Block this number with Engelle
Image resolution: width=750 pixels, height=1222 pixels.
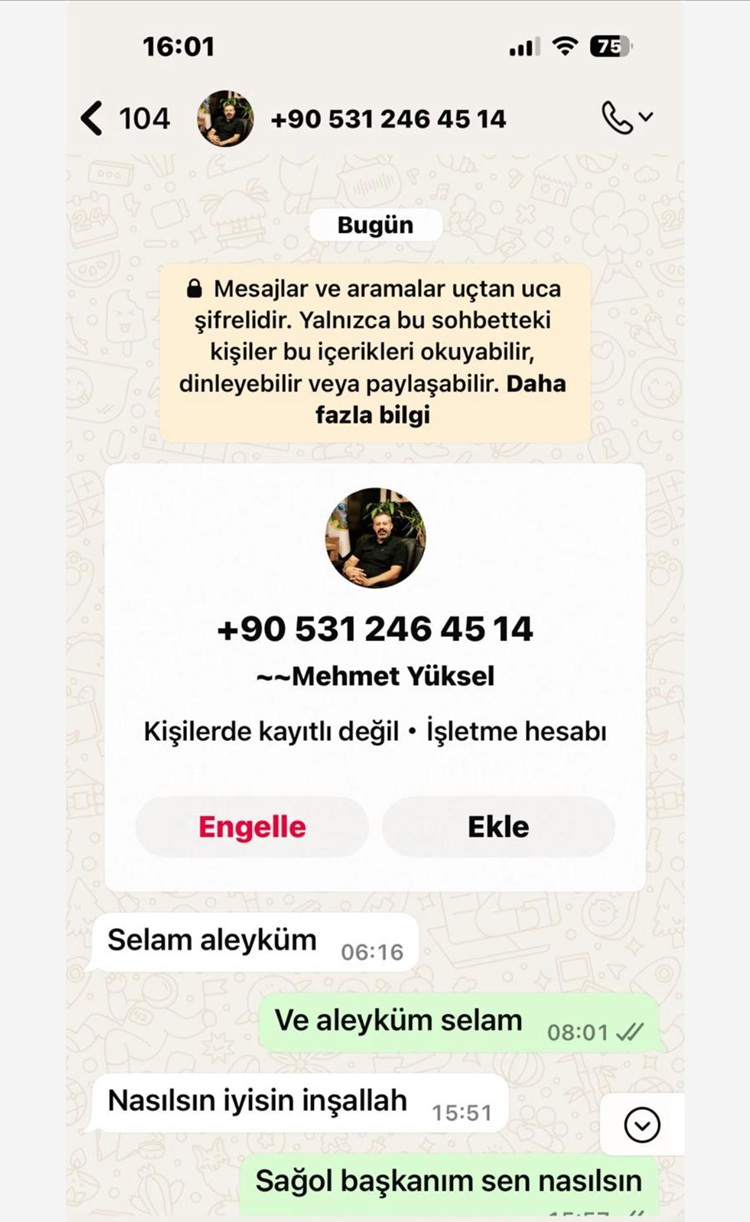click(x=252, y=827)
